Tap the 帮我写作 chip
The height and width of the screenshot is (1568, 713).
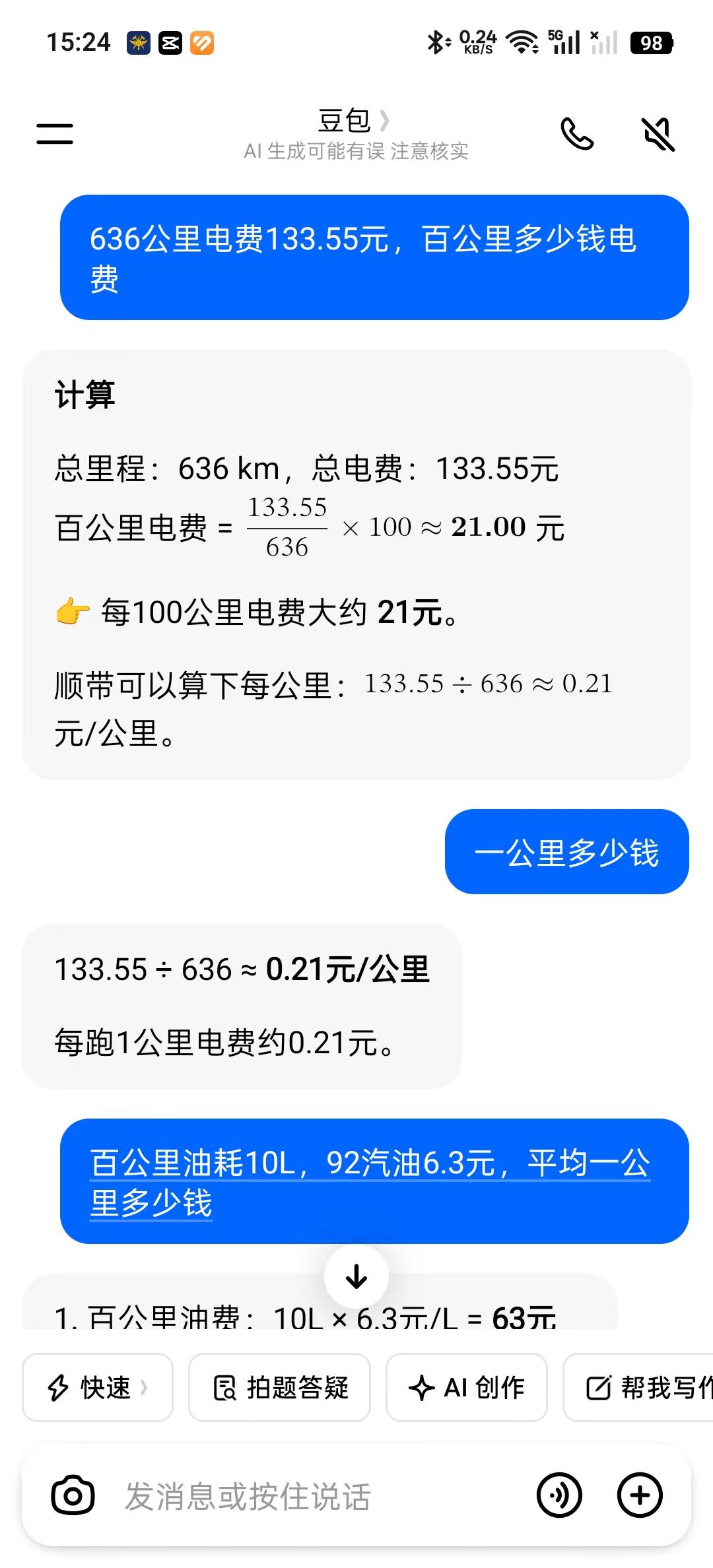click(x=638, y=1387)
